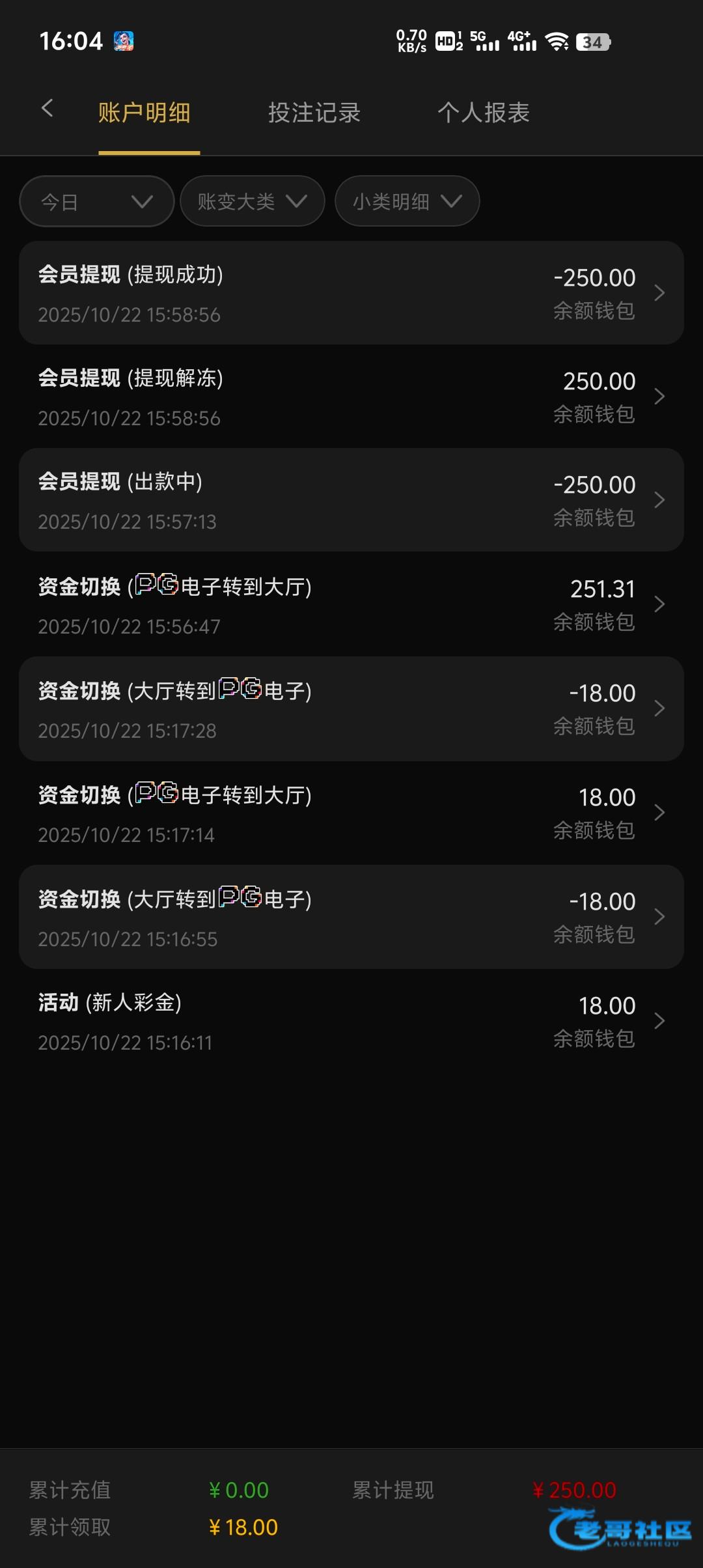The width and height of the screenshot is (703, 1568).
Task: Open the 小类明细 filter dropdown
Action: 407,201
